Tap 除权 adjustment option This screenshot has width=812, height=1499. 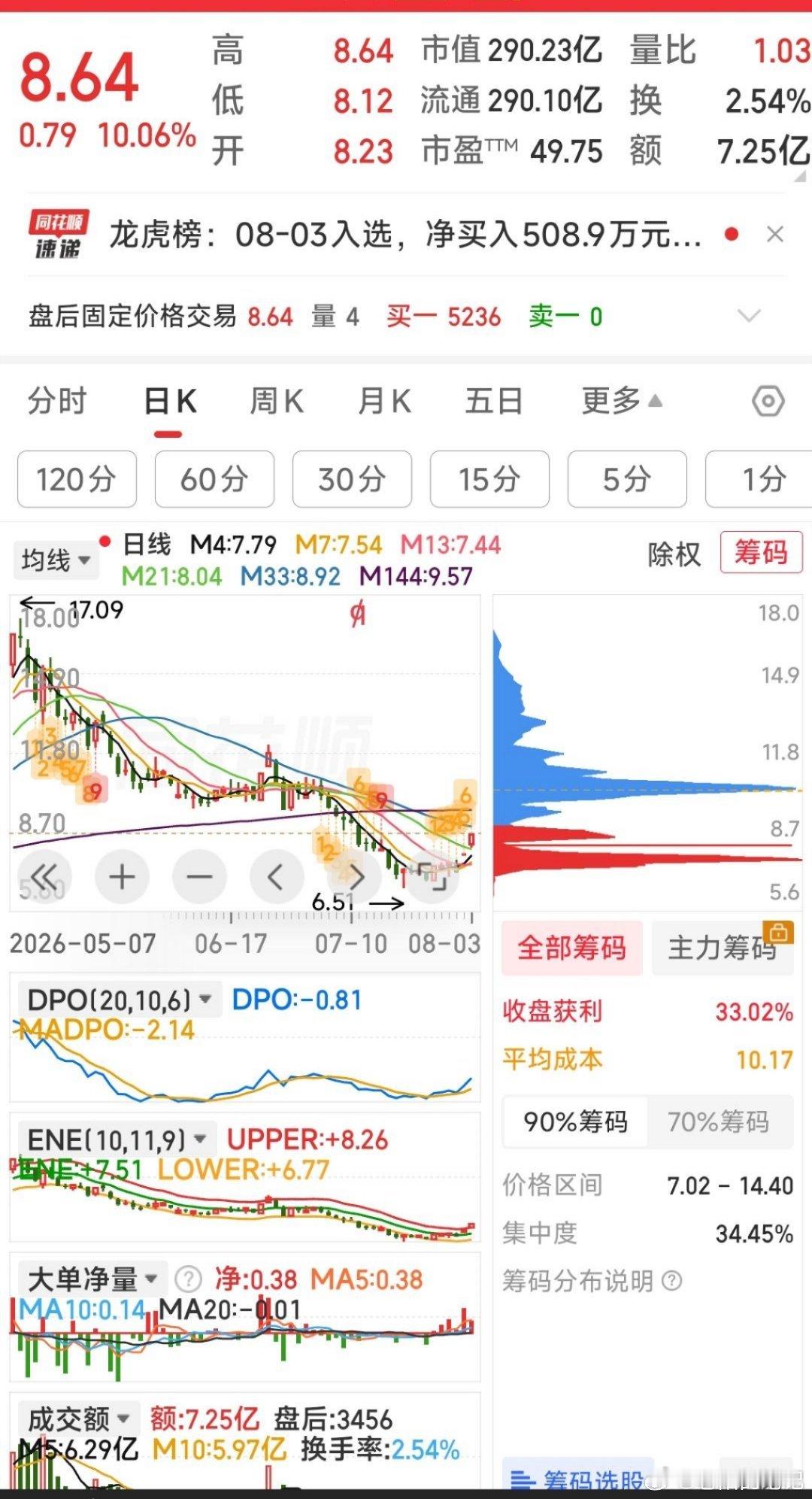coord(674,555)
